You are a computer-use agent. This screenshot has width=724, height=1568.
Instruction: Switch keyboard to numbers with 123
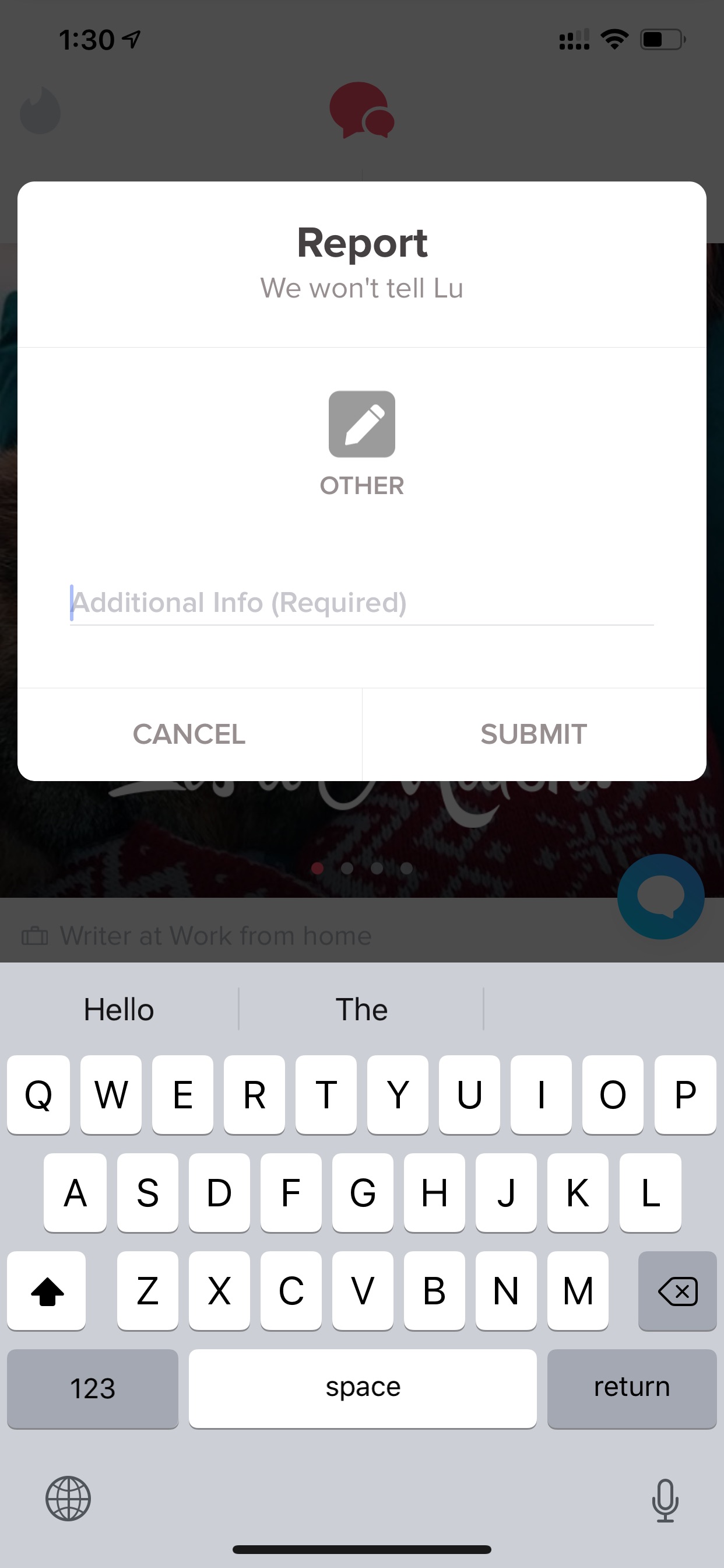[x=93, y=1388]
